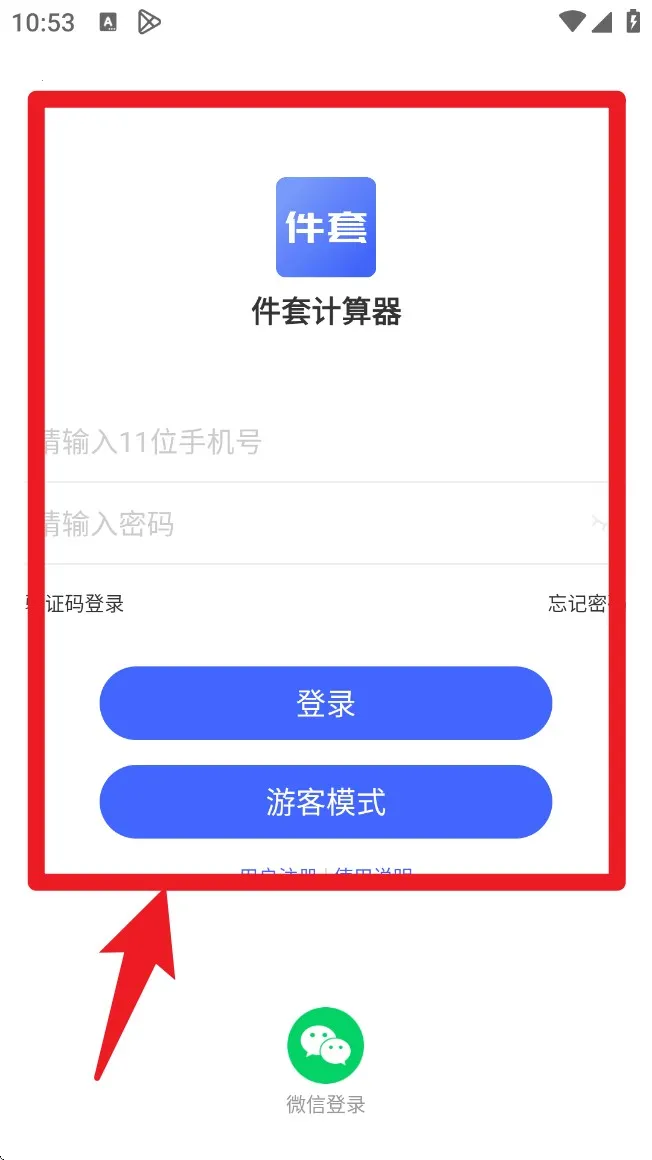Toggle password visibility eye icon
The height and width of the screenshot is (1160, 652).
coord(598,522)
